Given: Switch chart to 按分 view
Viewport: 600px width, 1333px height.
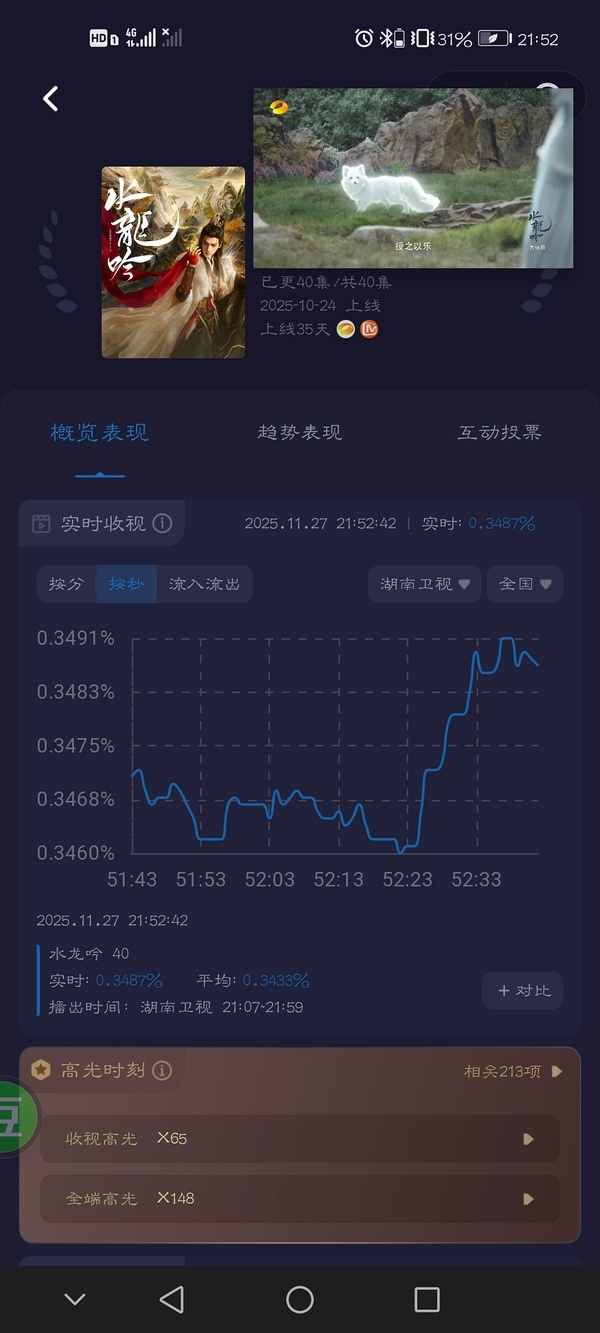Looking at the screenshot, I should (66, 584).
